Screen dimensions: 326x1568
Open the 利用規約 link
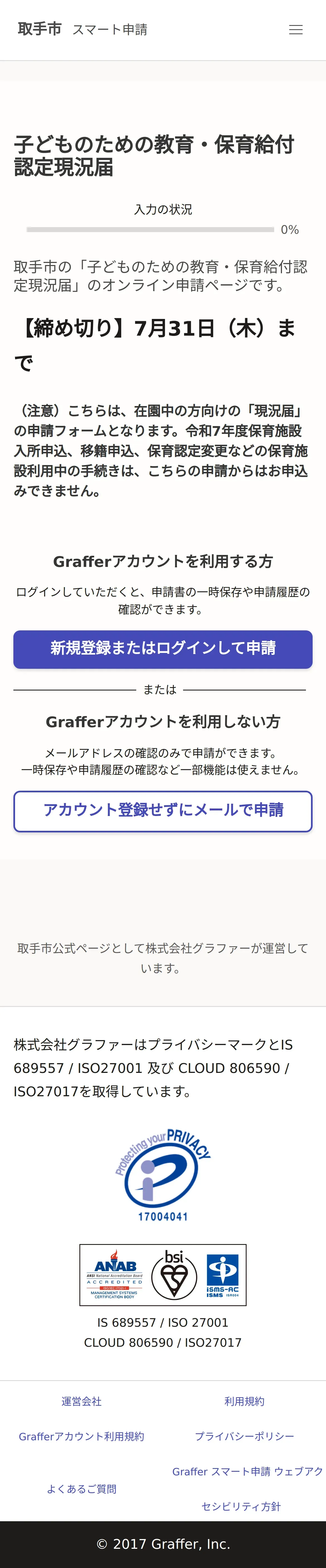244,1401
